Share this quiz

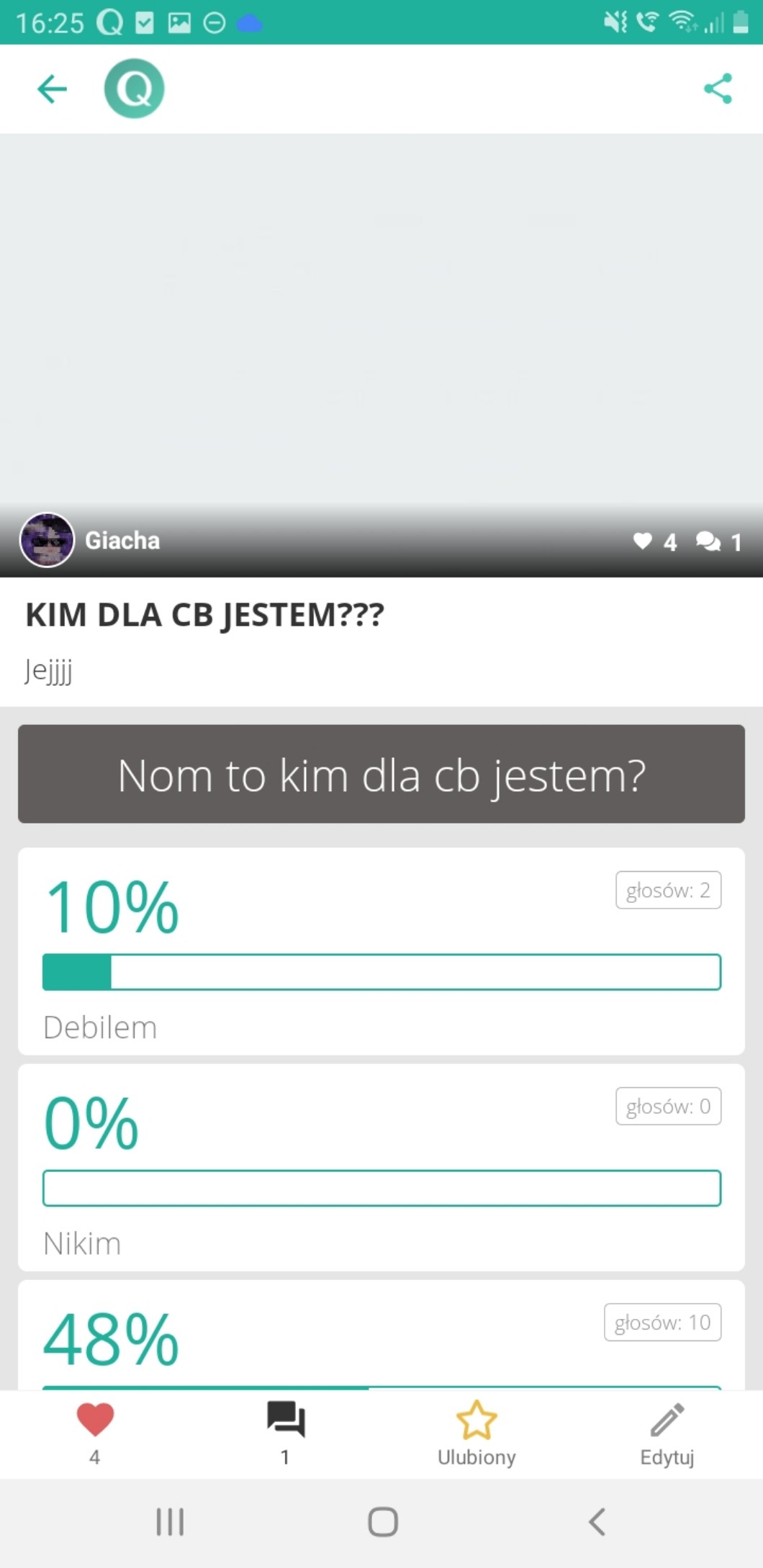pyautogui.click(x=718, y=89)
